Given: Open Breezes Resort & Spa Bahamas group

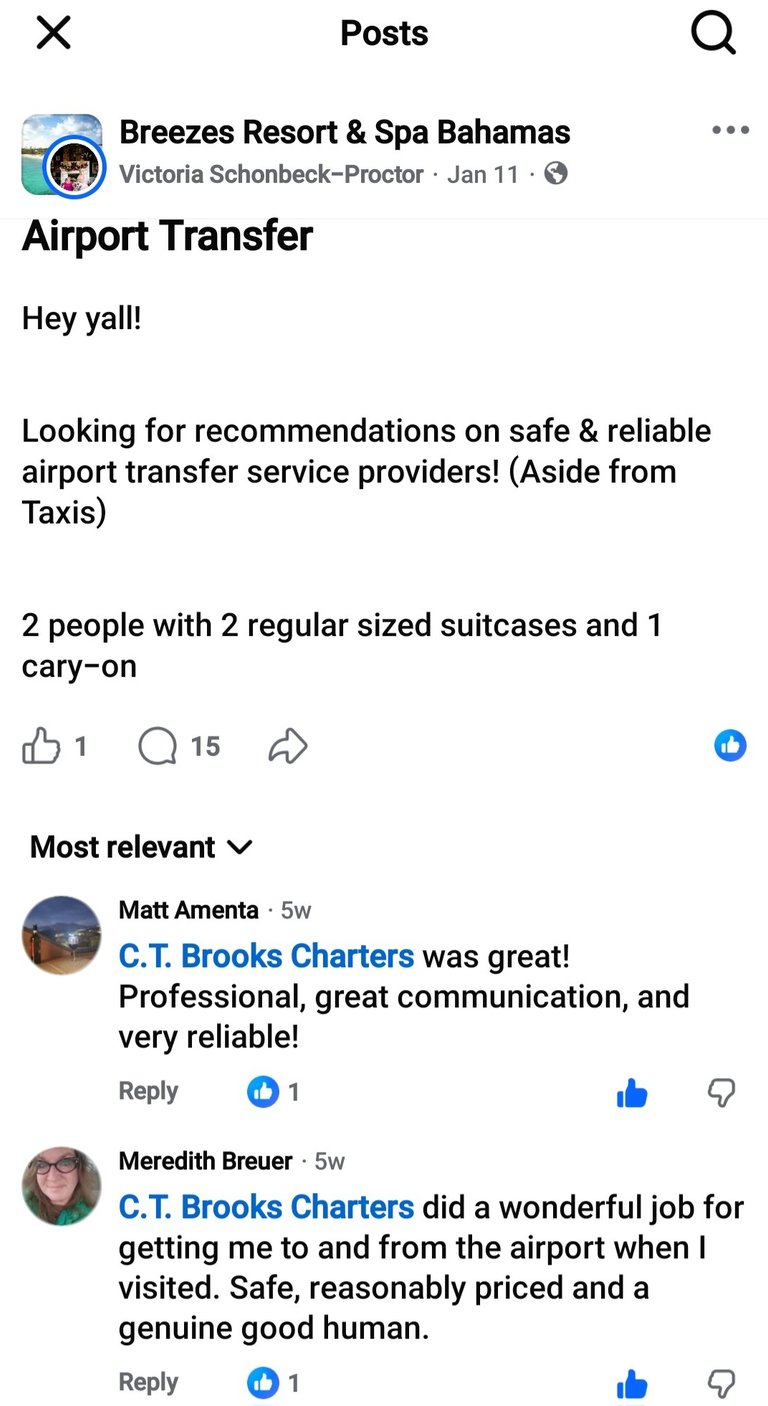Looking at the screenshot, I should (344, 132).
